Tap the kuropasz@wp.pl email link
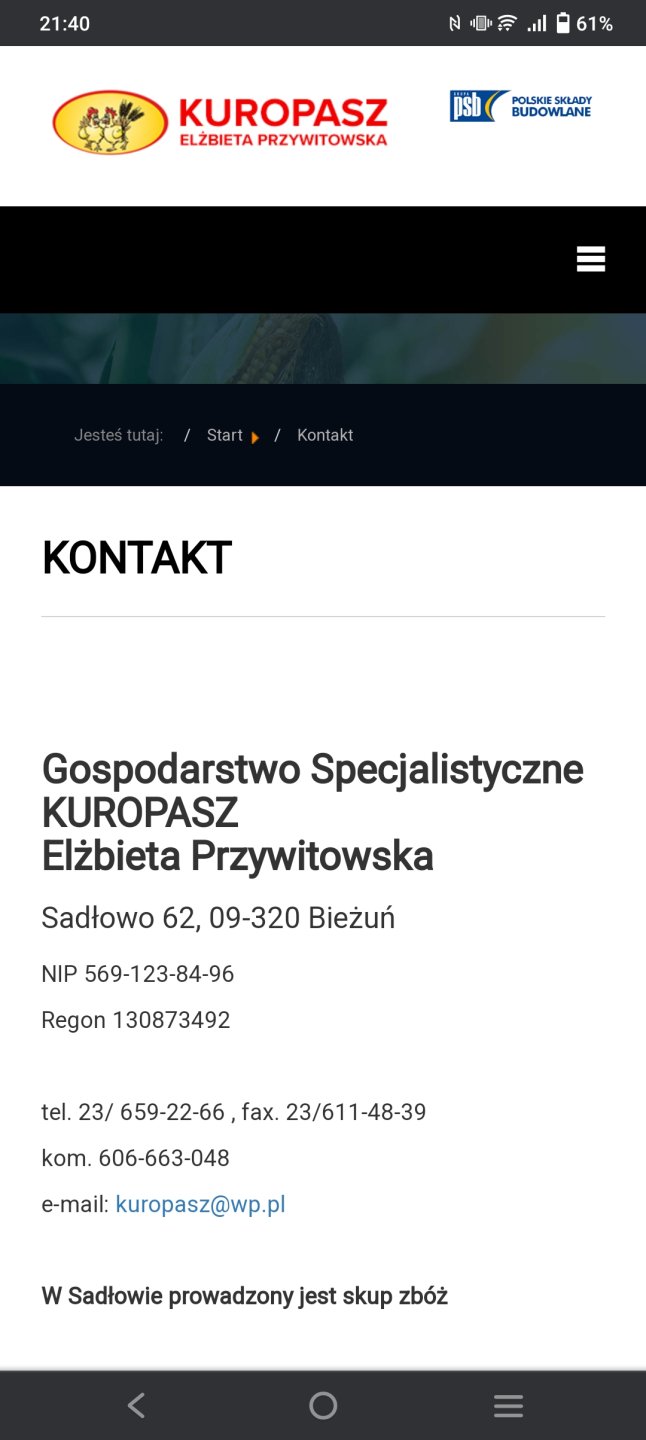Image resolution: width=646 pixels, height=1440 pixels. (201, 1204)
